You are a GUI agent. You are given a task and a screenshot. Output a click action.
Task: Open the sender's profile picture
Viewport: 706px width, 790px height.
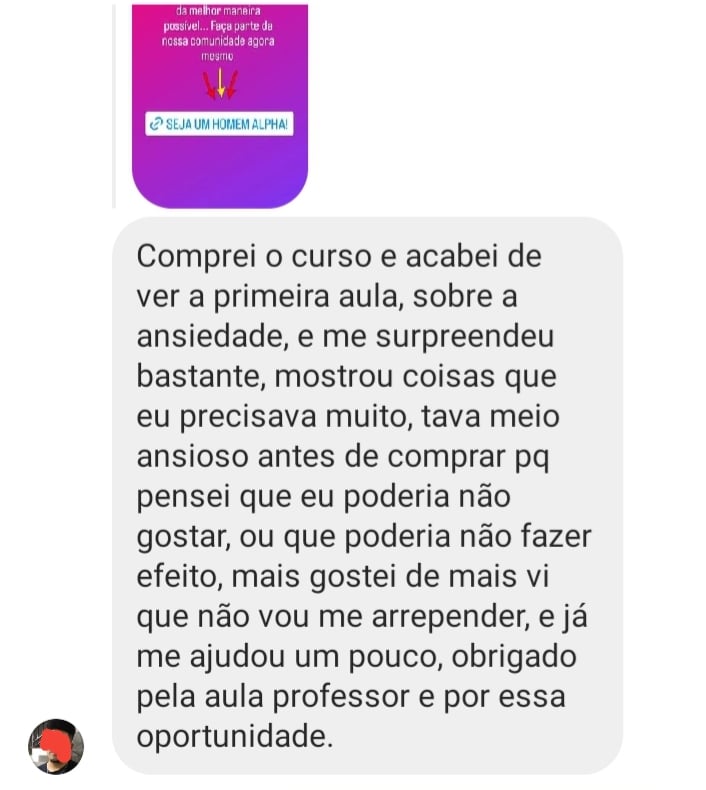point(55,745)
